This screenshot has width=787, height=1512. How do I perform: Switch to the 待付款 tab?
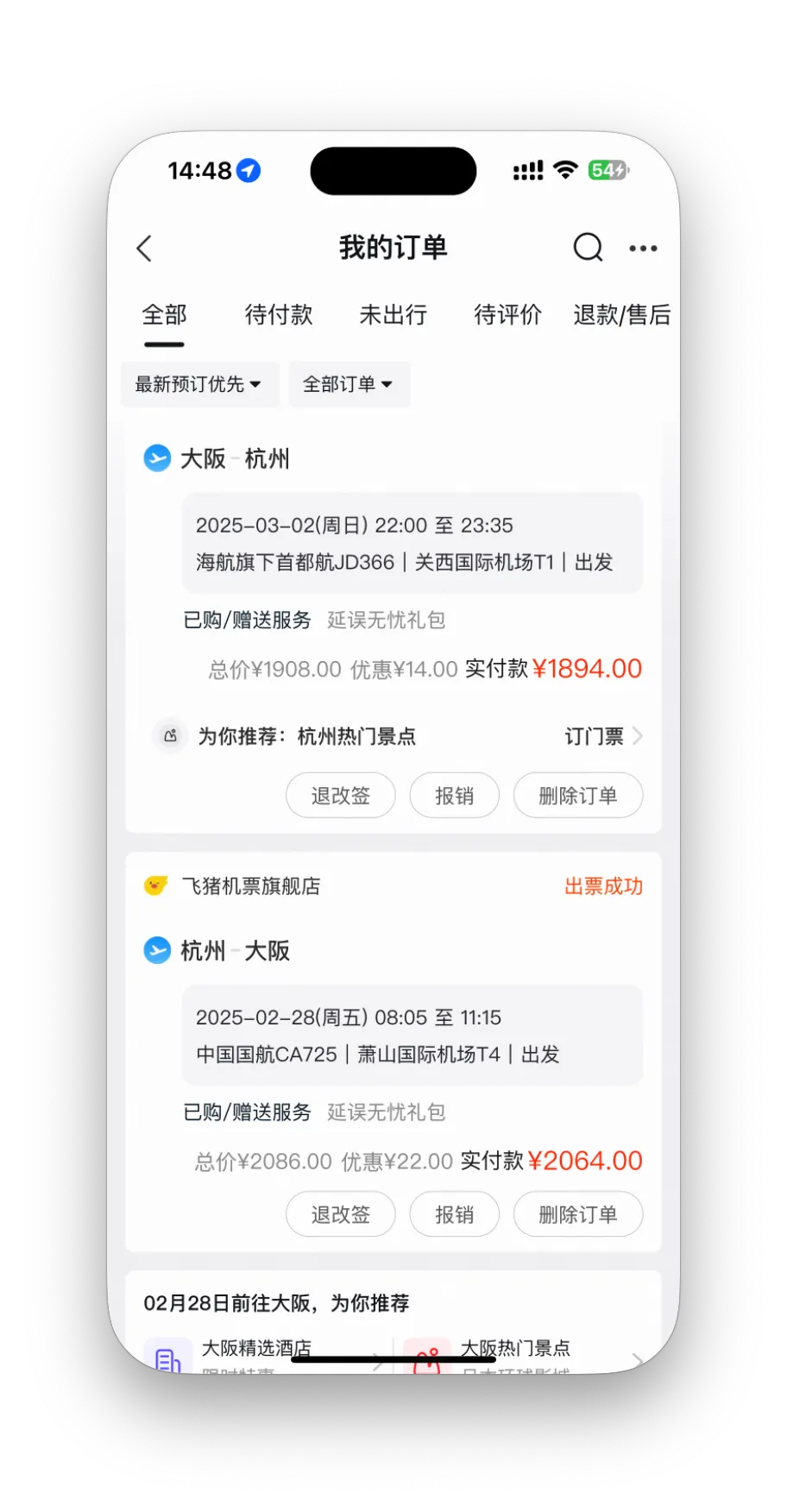pos(278,315)
